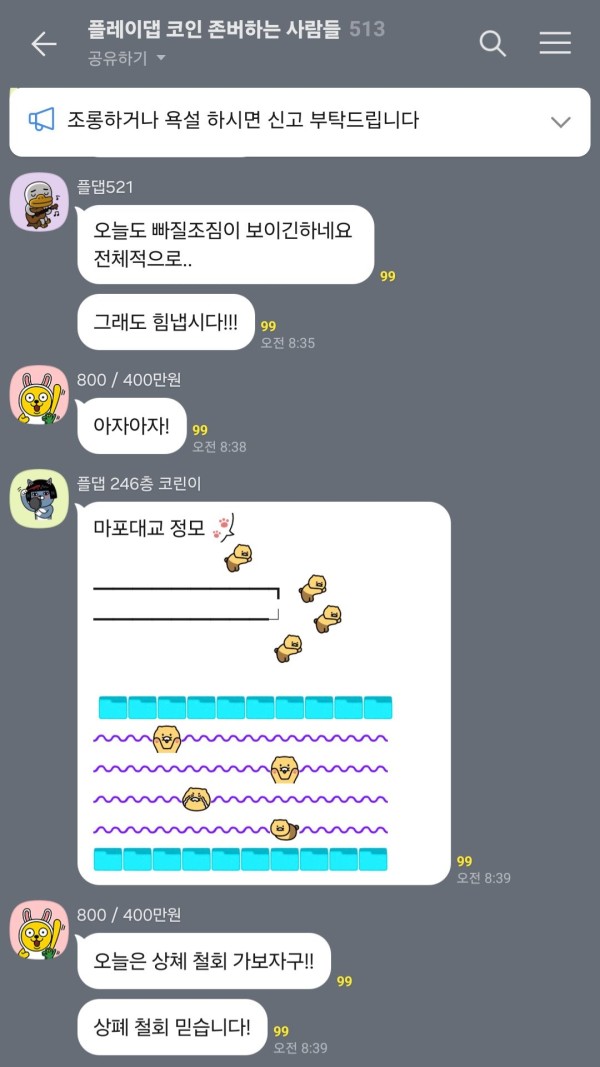Screen dimensions: 600x1067
Task: View the profile of 플랩 246층 코린이
Action: (x=39, y=498)
